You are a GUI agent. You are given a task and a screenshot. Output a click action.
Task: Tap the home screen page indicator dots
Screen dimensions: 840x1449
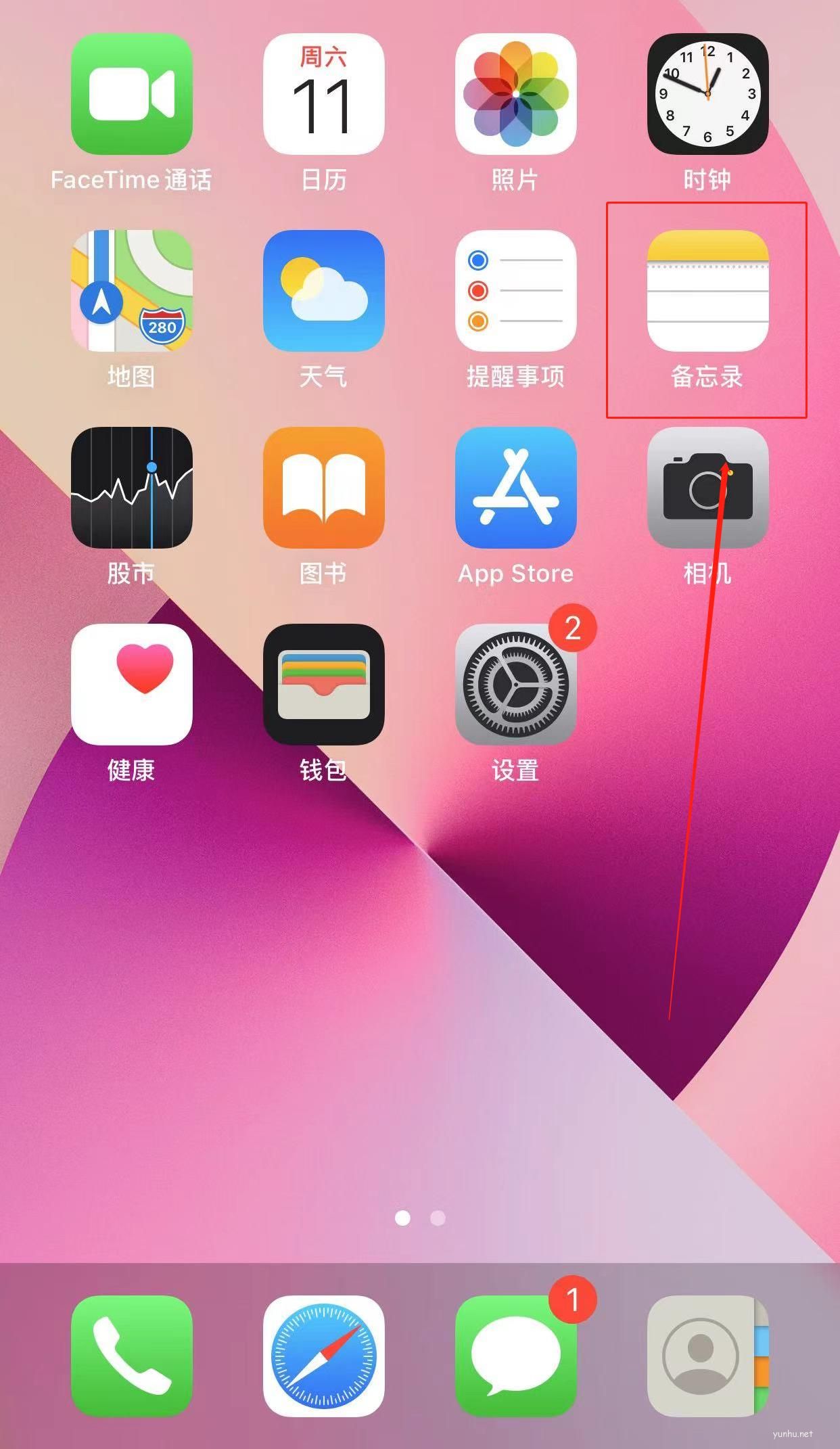[x=420, y=1218]
